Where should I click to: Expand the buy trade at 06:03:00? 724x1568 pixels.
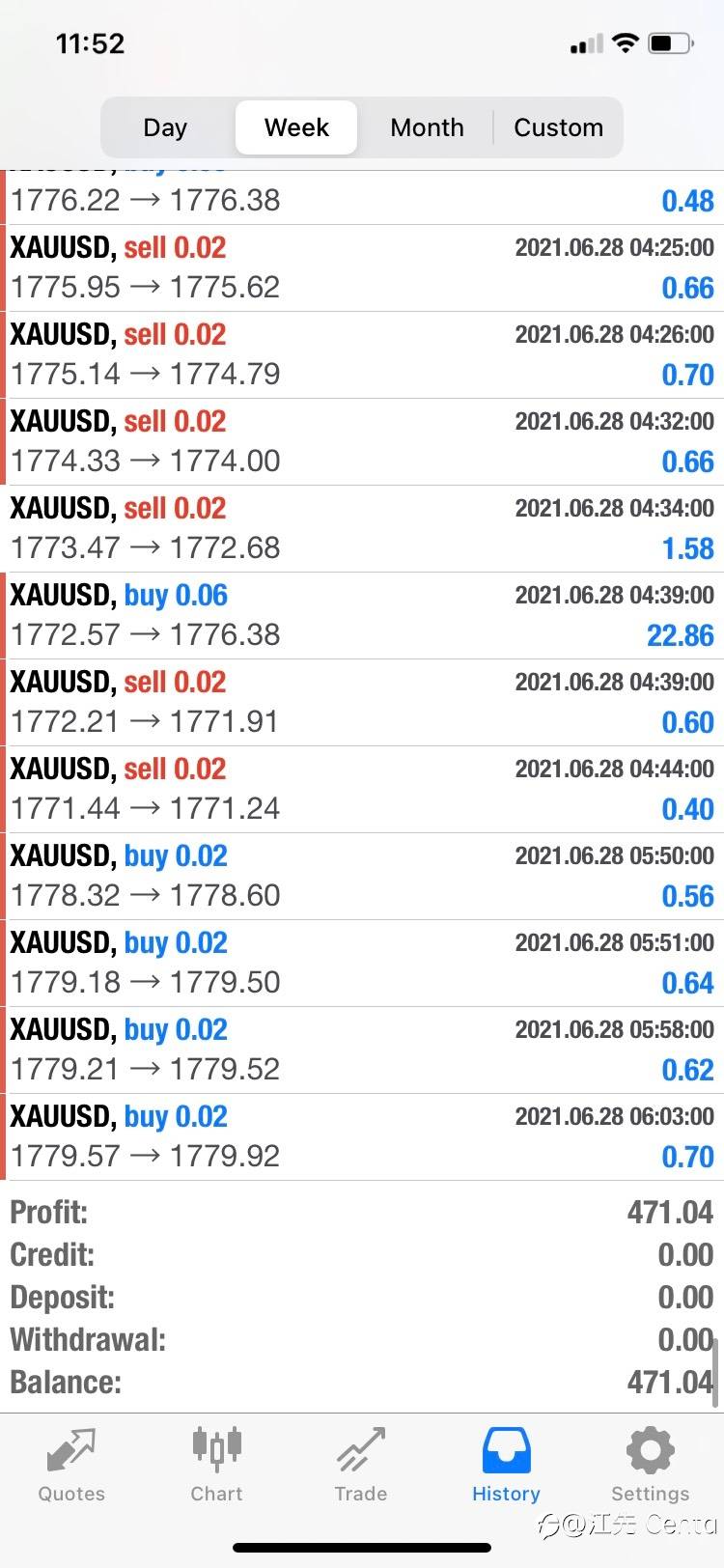coord(362,1136)
